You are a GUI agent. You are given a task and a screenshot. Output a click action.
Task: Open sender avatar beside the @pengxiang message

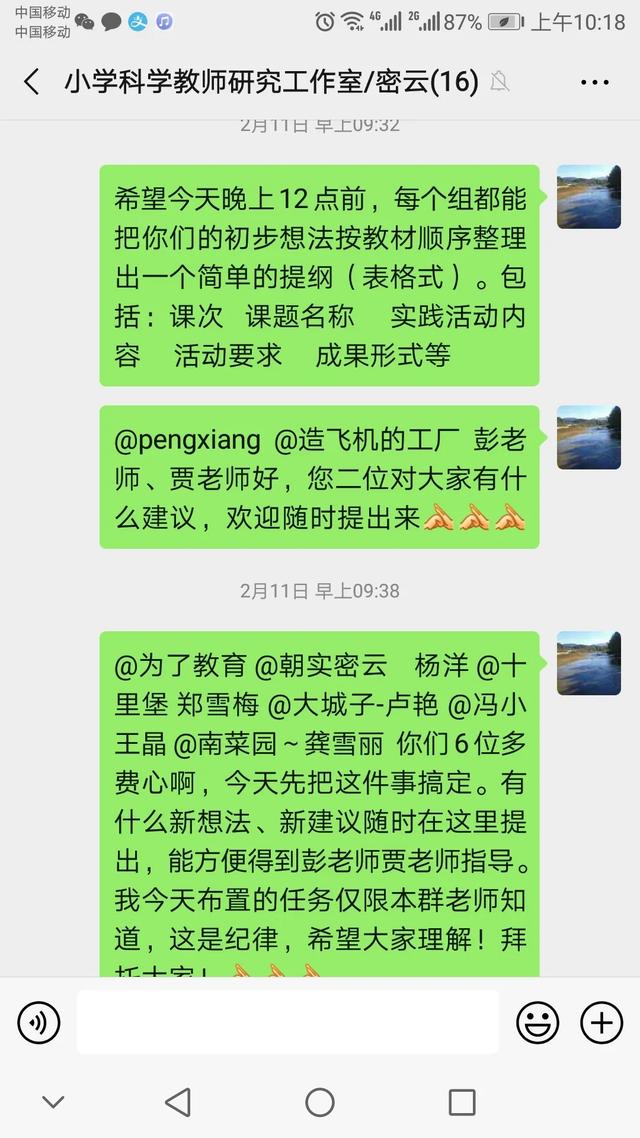click(589, 437)
